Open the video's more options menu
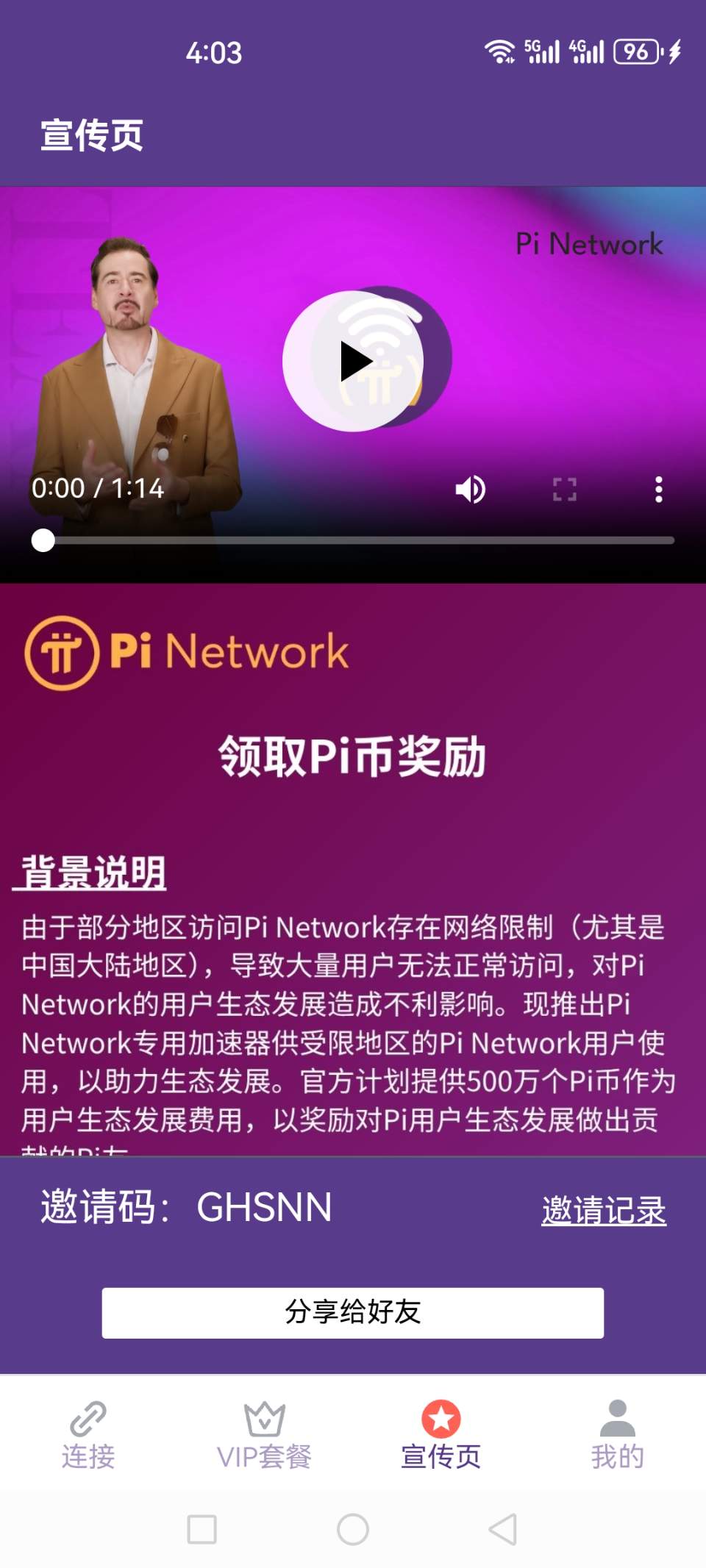 point(659,489)
